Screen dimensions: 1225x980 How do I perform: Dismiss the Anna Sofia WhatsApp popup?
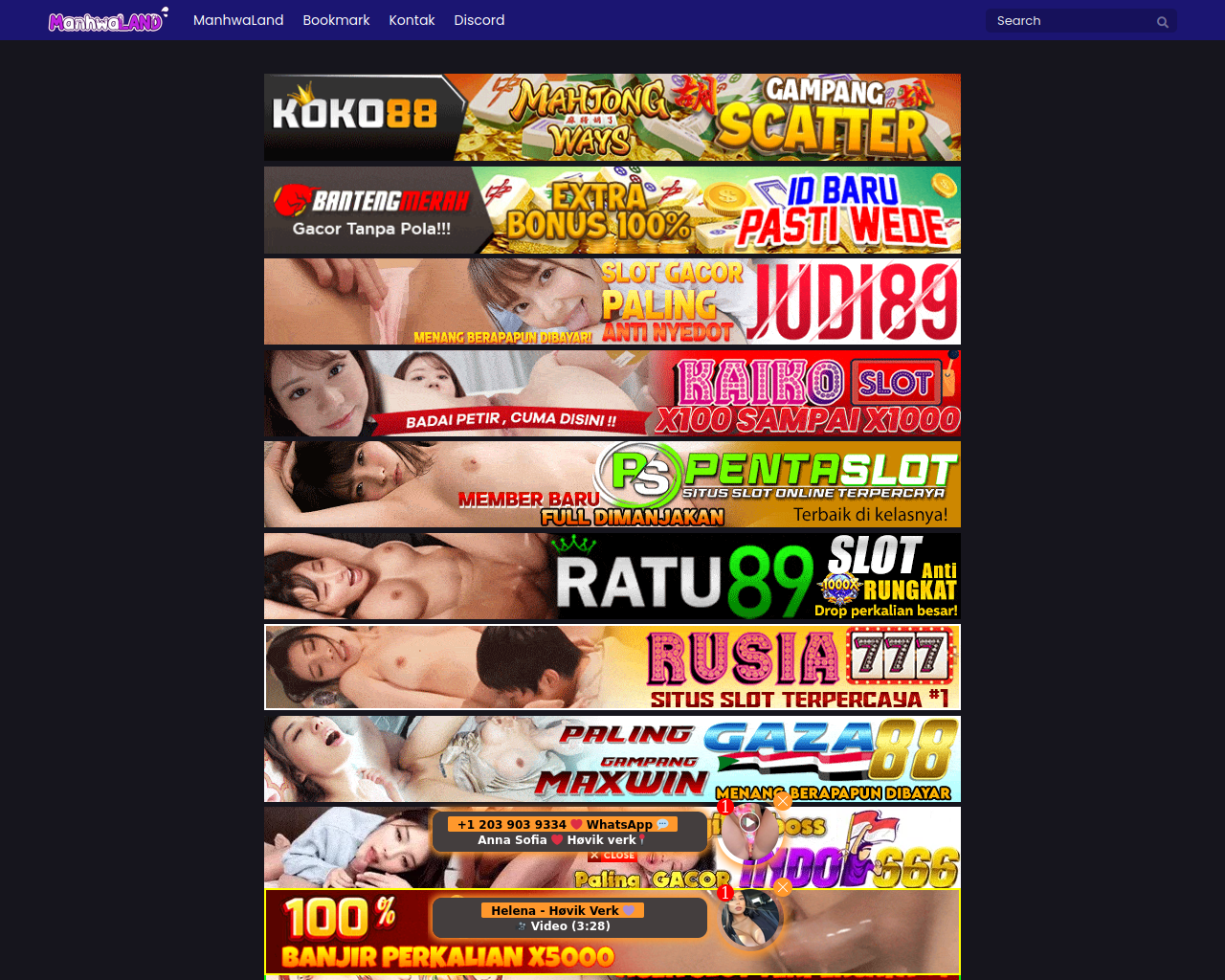pyautogui.click(x=783, y=802)
